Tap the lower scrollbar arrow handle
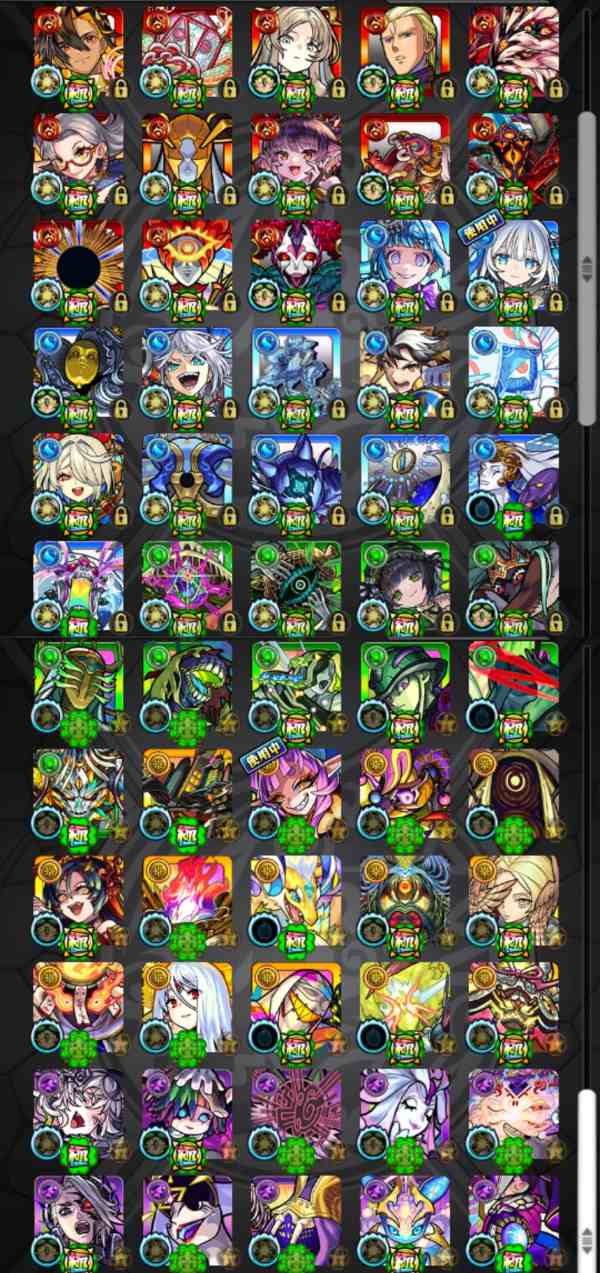This screenshot has width=600, height=1273. coord(588,1233)
